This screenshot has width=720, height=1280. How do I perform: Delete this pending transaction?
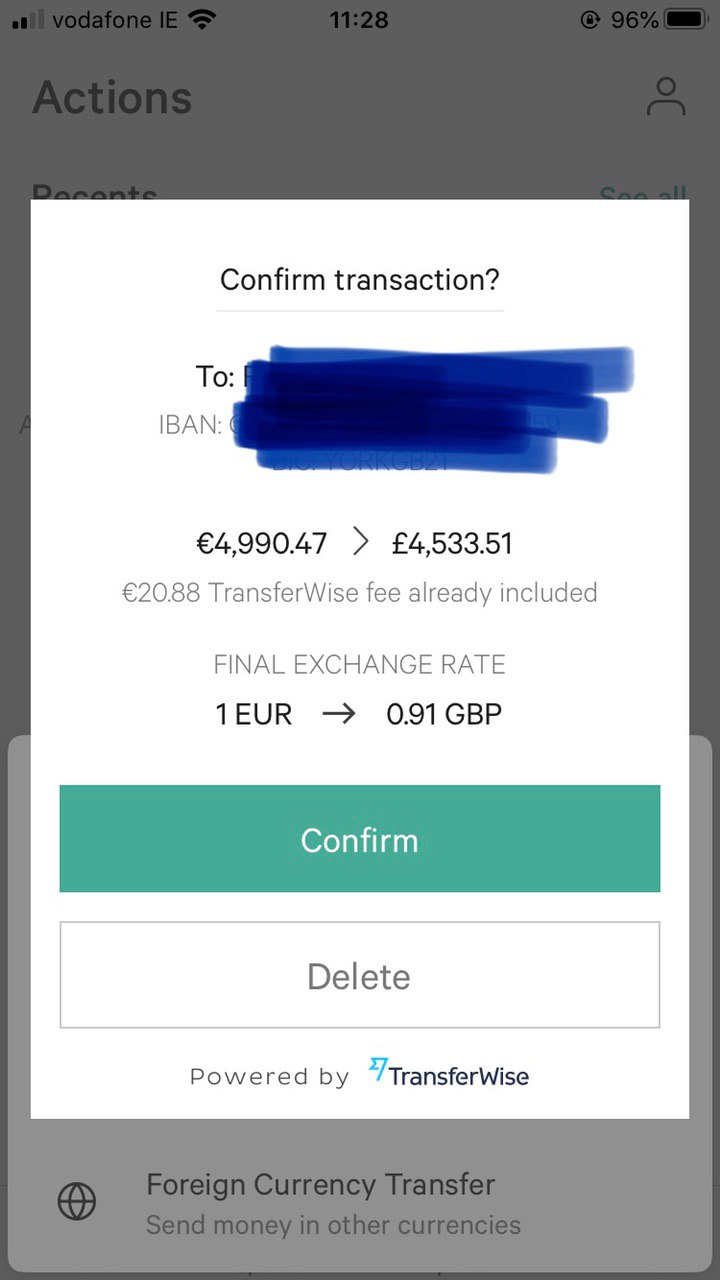pos(360,975)
